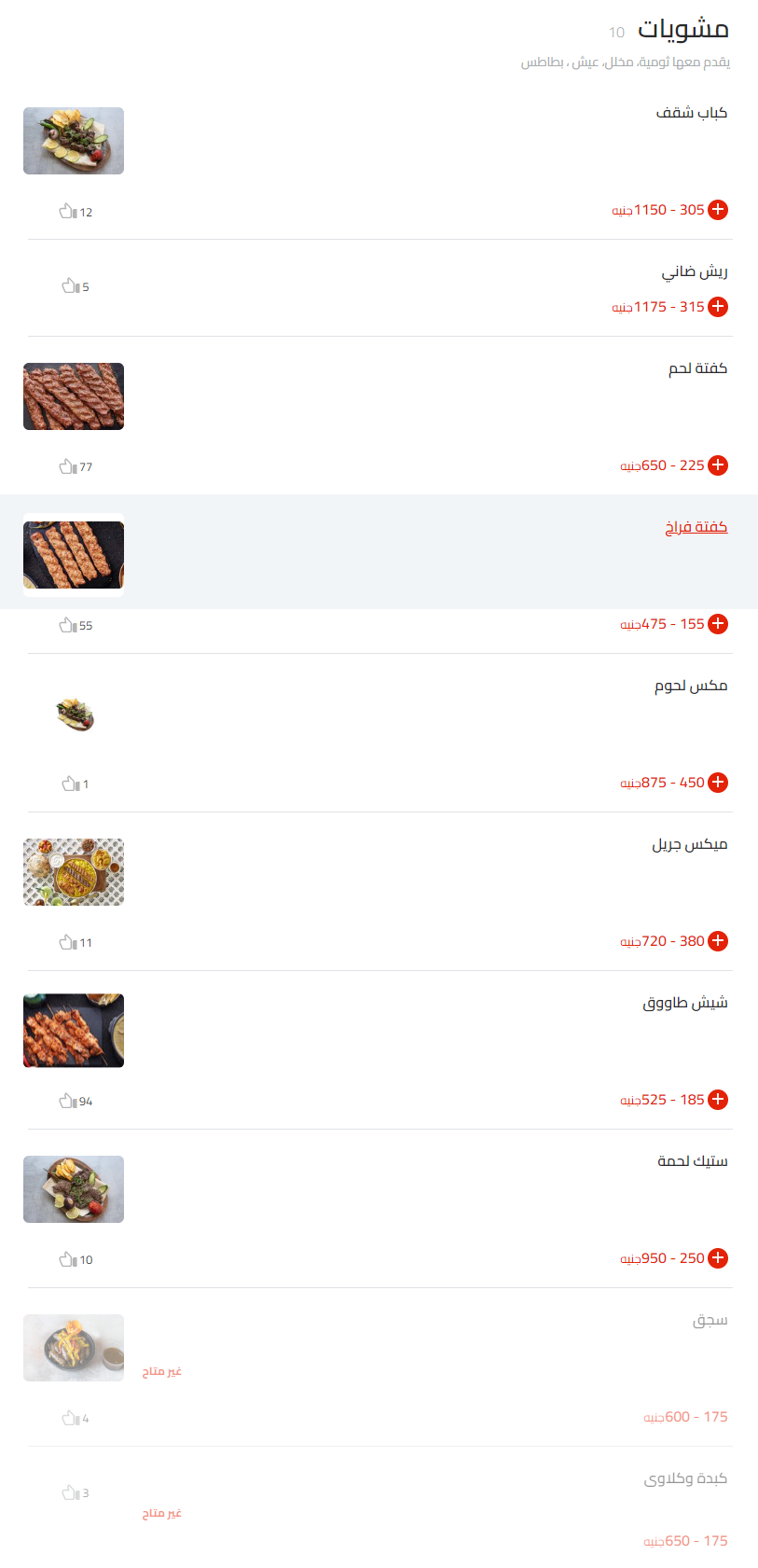Click the add icon for ستيك لحمة
758x1568 pixels.
click(x=718, y=1257)
